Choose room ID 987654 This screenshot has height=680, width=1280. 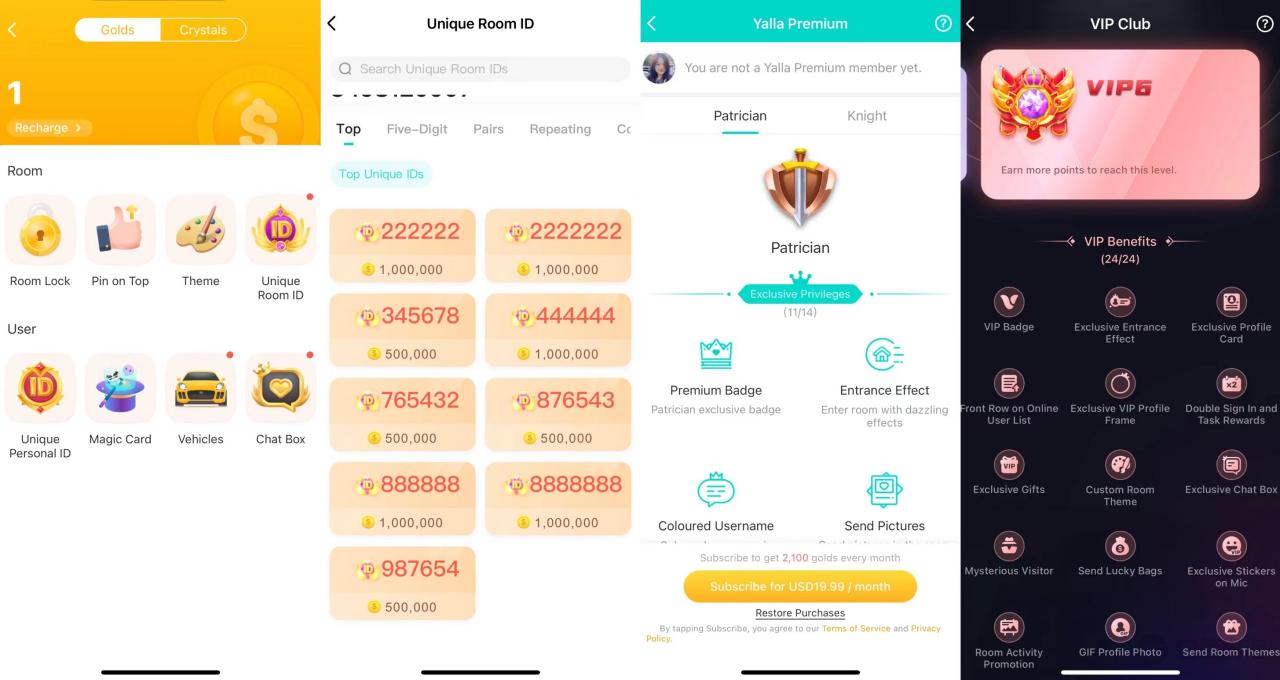point(402,582)
